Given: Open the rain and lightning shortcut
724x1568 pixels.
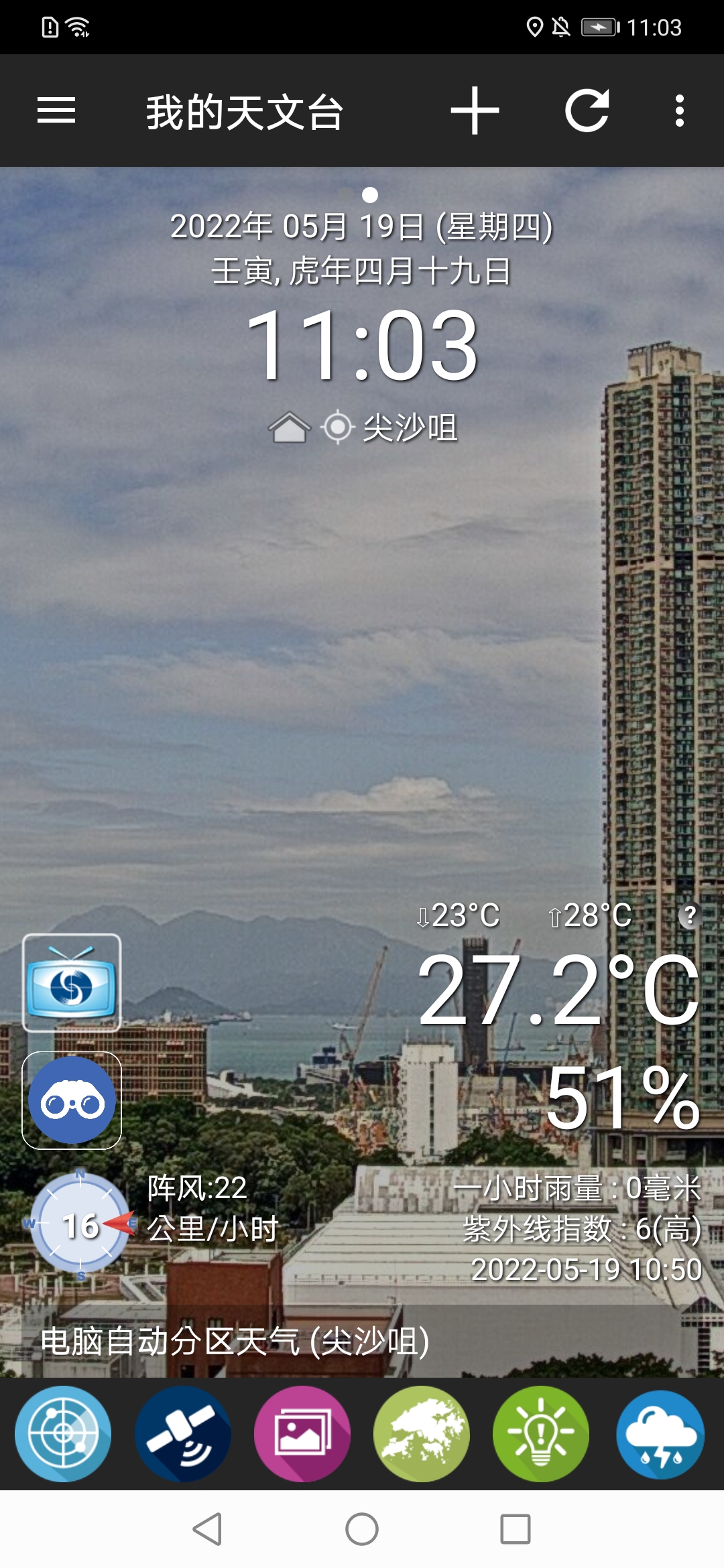Looking at the screenshot, I should pyautogui.click(x=660, y=1434).
